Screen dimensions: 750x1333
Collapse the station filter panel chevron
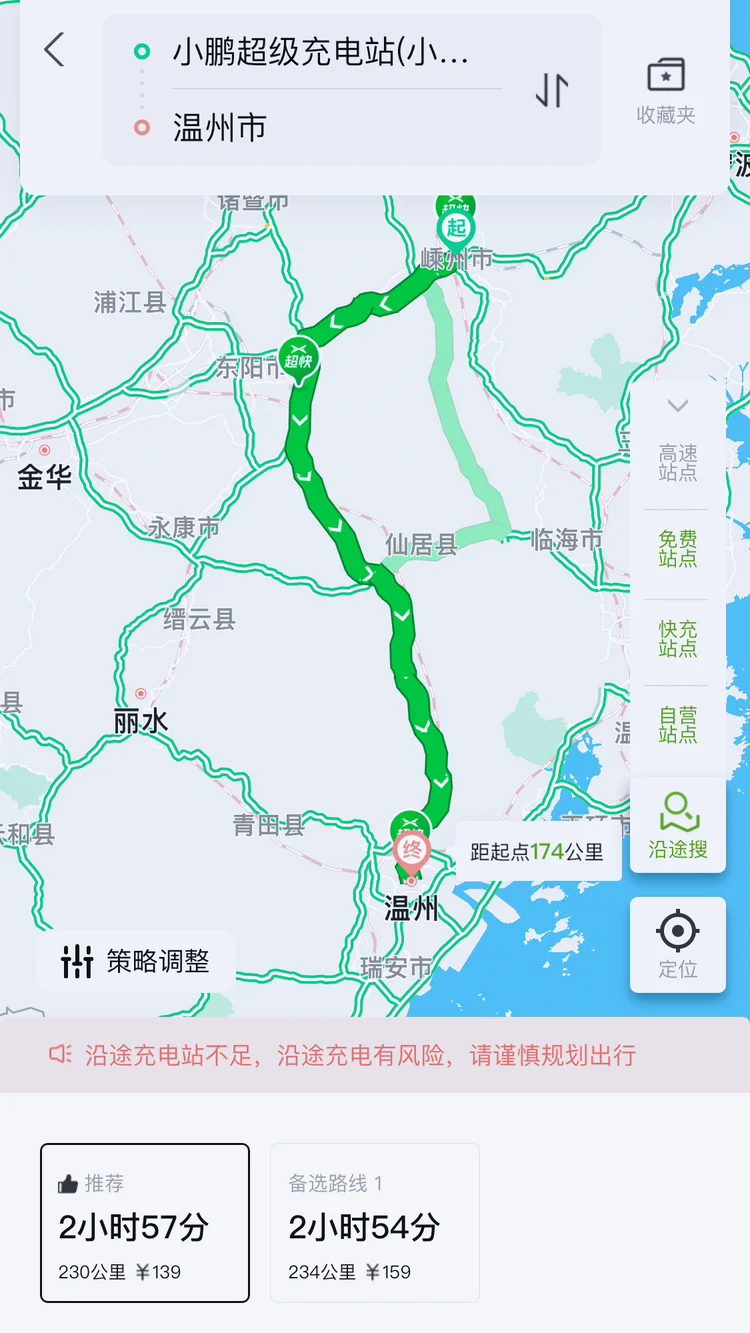coord(678,406)
